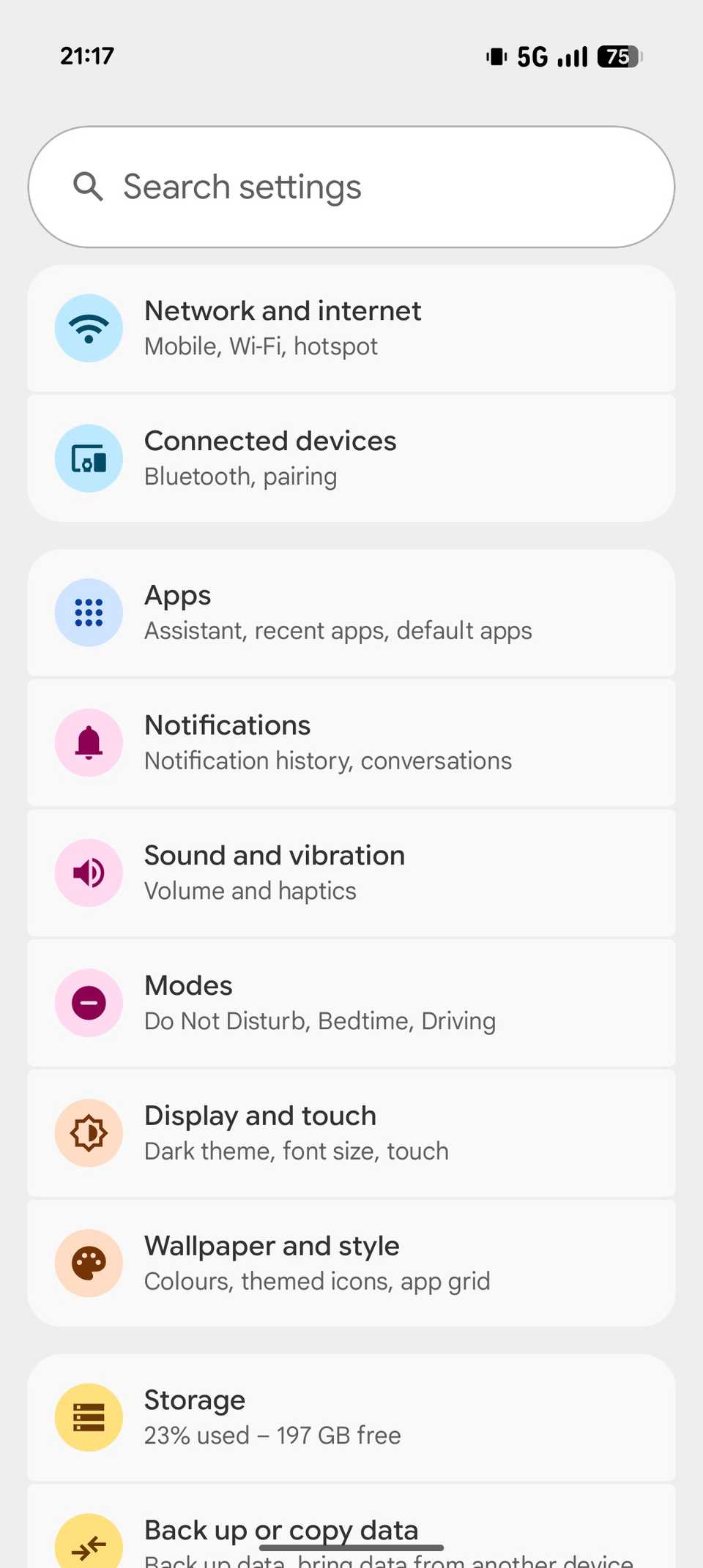
Task: Tap the Search settings field
Action: pyautogui.click(x=351, y=187)
